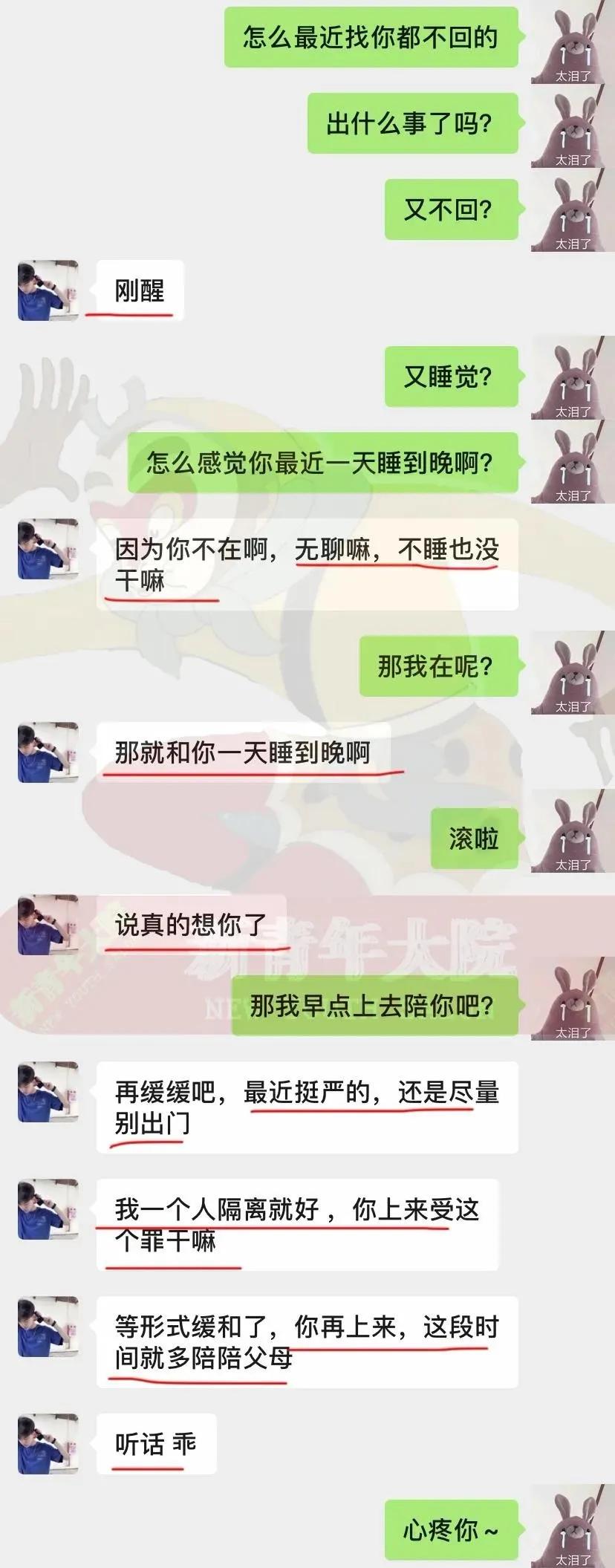Click the left contact's avatar beside 刚醒
This screenshot has height=1568, width=615.
48,290
